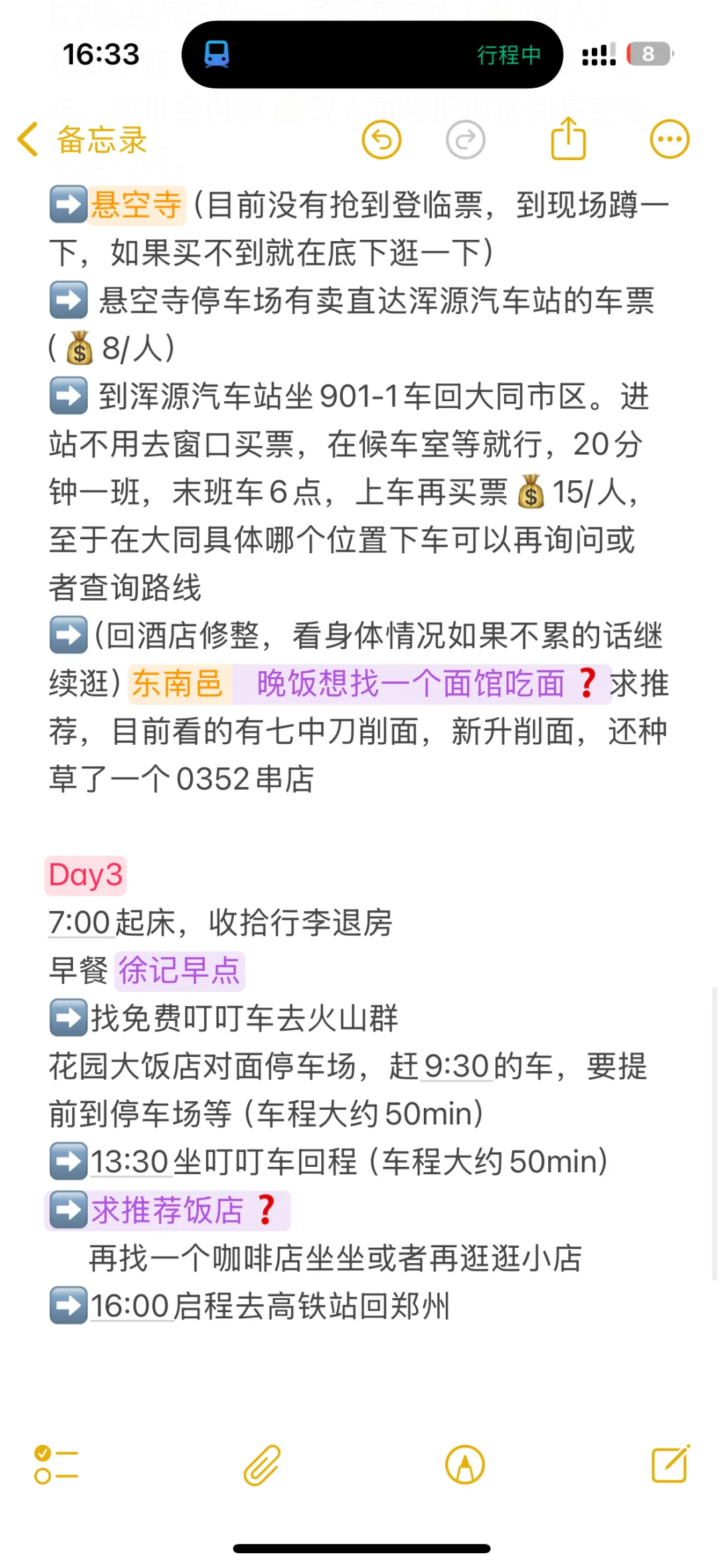
Task: Tap the redo arrow icon
Action: tap(465, 140)
